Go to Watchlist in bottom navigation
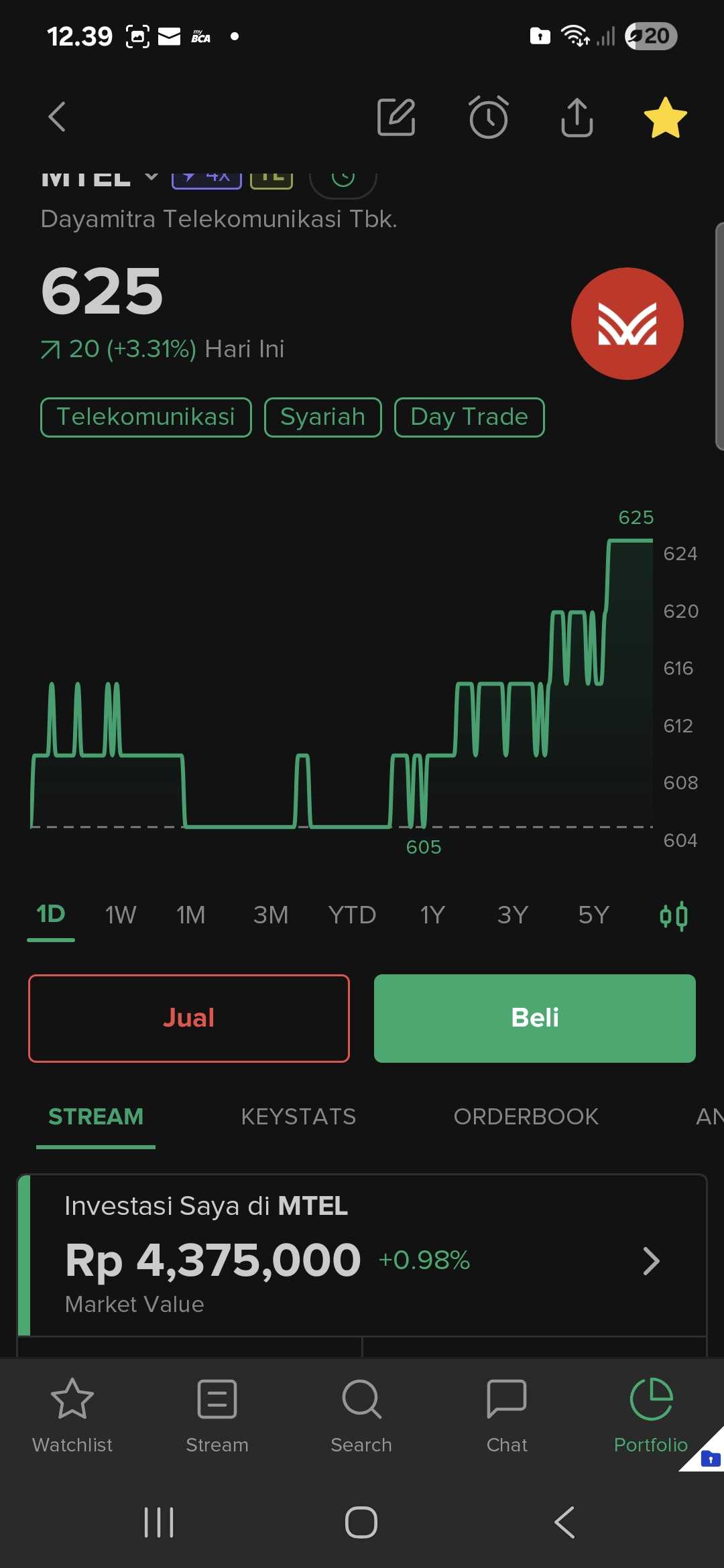The width and height of the screenshot is (724, 1568). click(x=72, y=1416)
